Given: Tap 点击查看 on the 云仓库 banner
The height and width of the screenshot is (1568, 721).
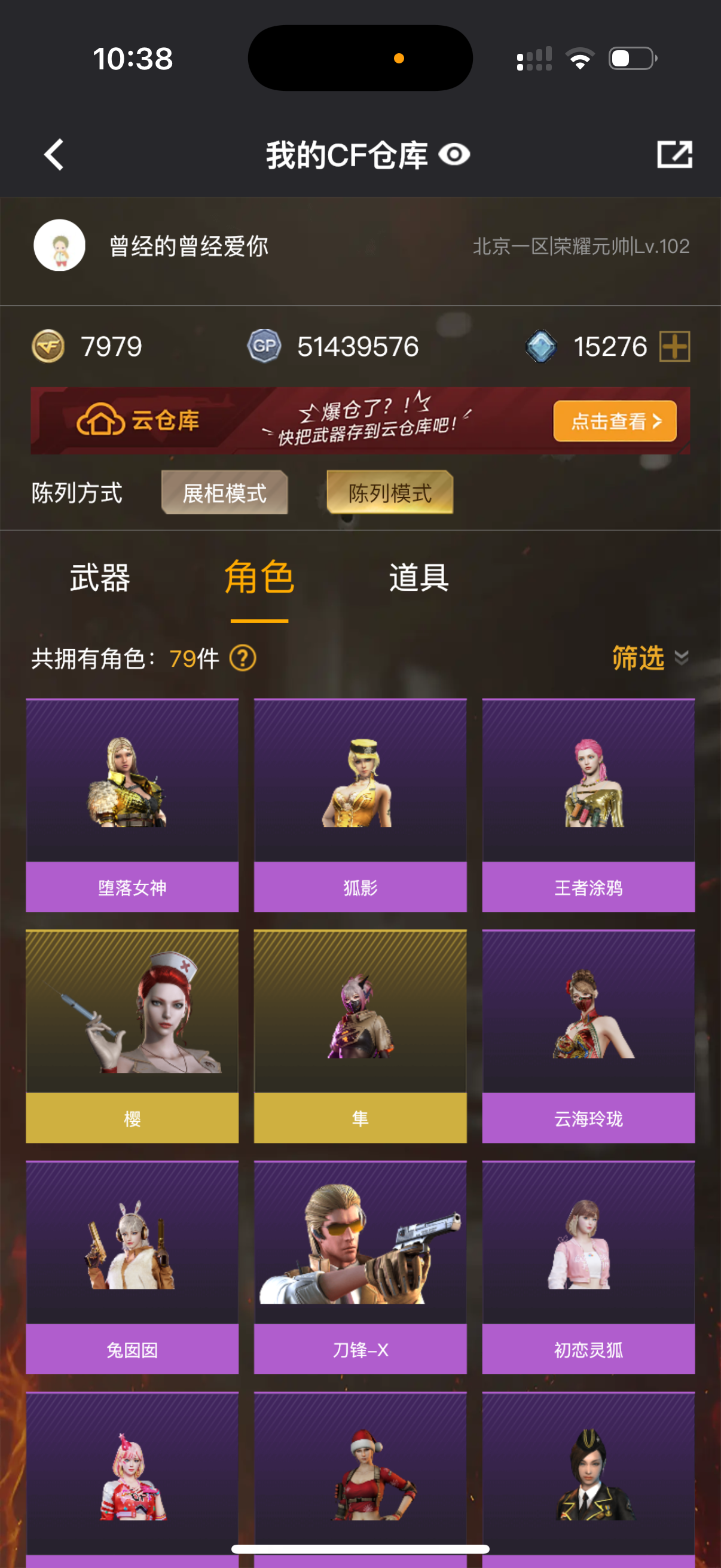Looking at the screenshot, I should 614,420.
